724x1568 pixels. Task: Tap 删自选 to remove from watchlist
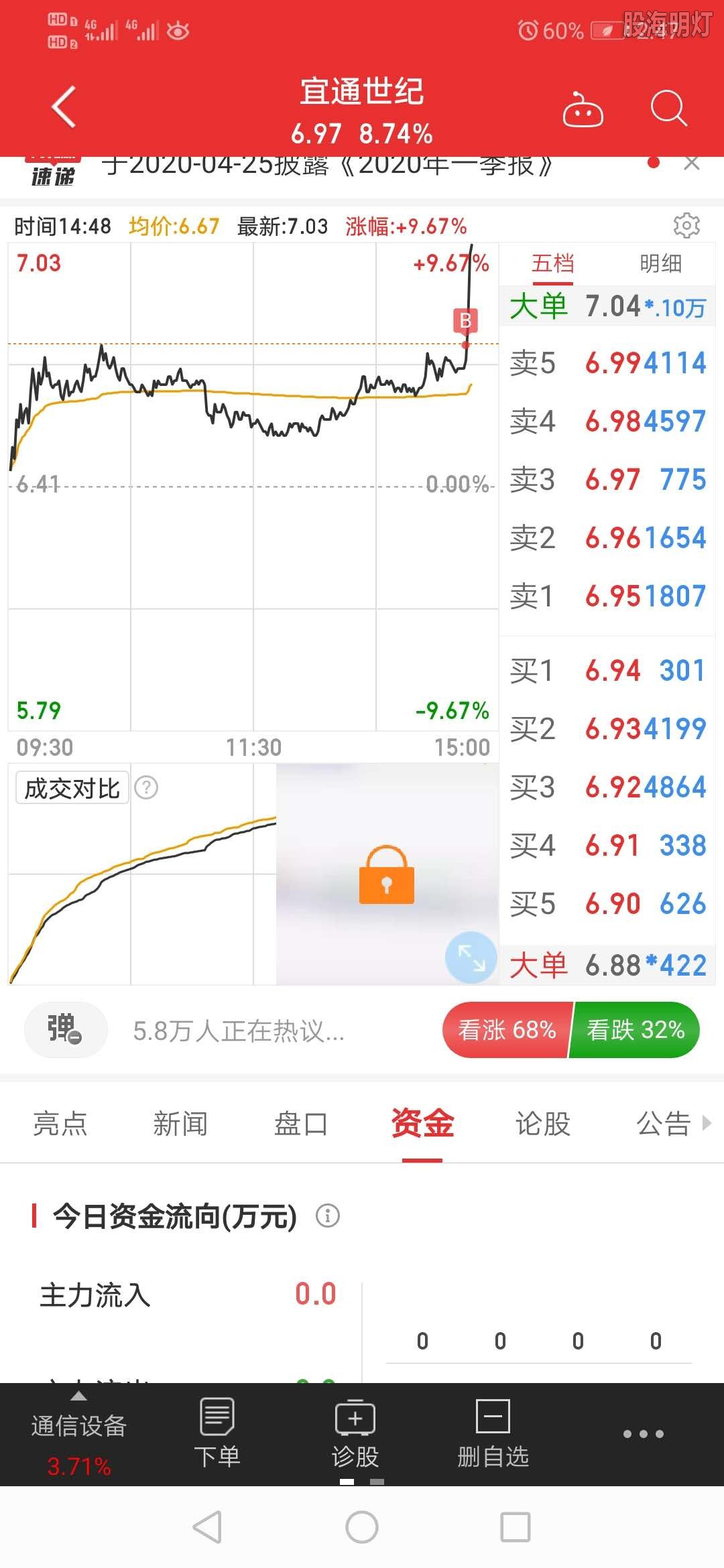[493, 1434]
